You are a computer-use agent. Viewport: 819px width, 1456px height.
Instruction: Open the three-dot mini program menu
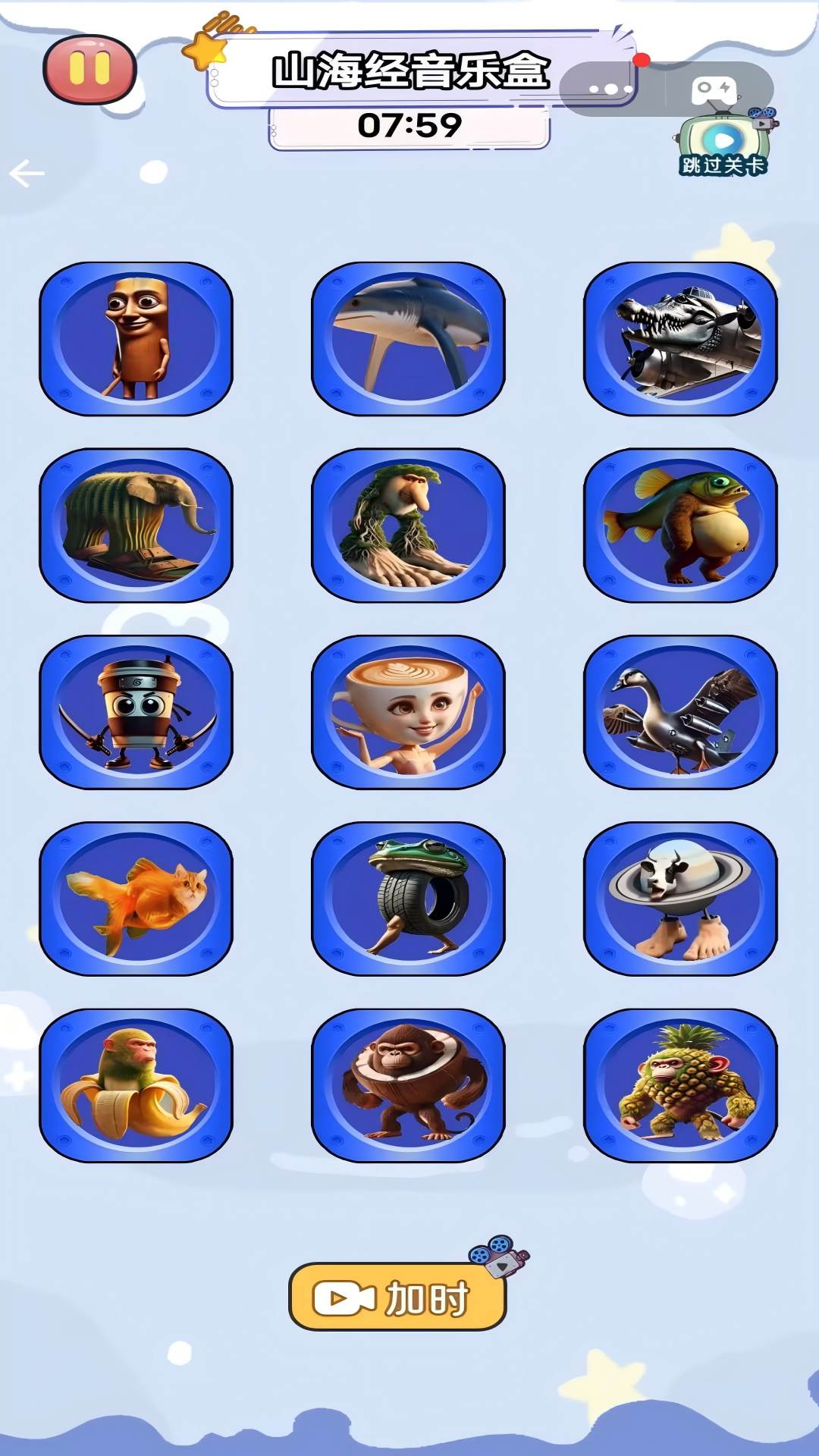pos(610,89)
